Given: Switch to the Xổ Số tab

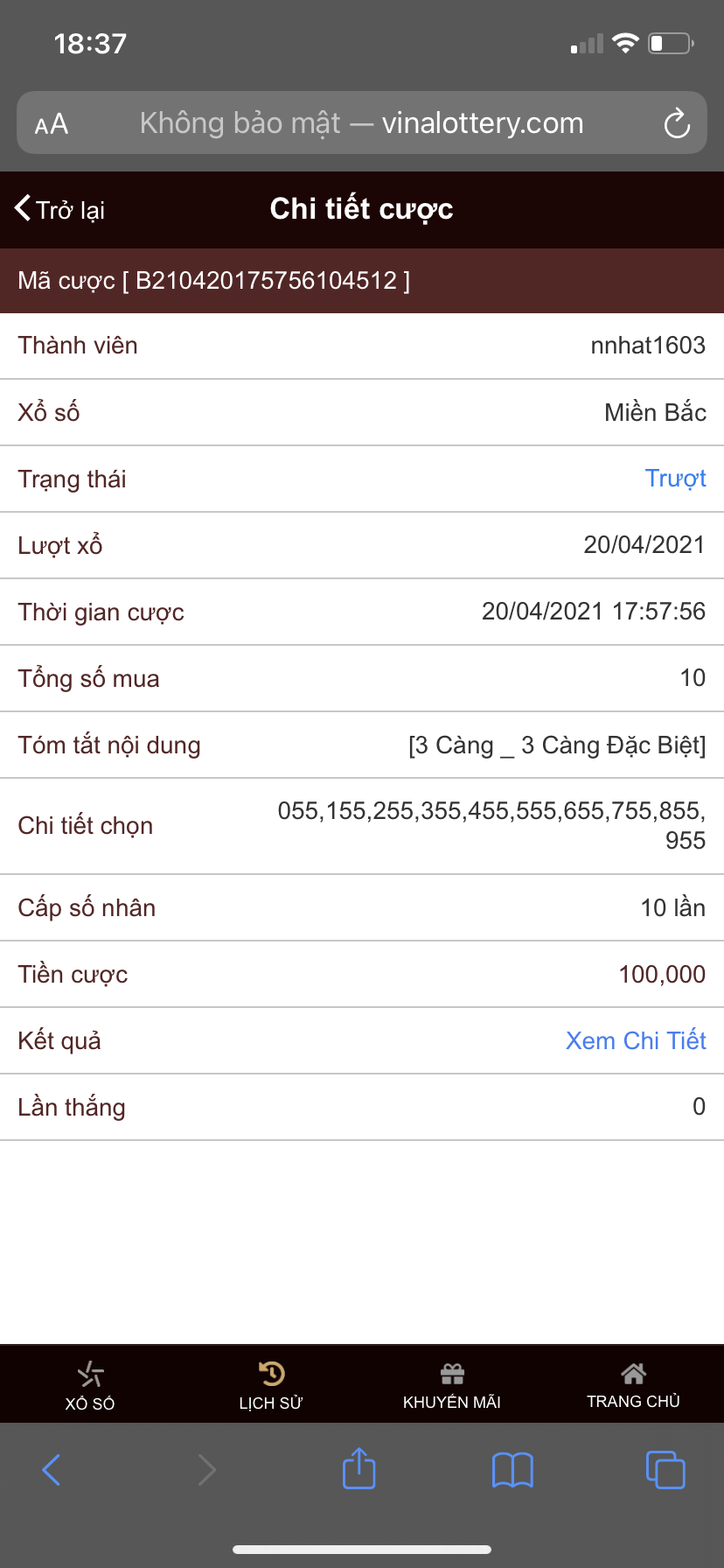Looking at the screenshot, I should click(90, 1386).
